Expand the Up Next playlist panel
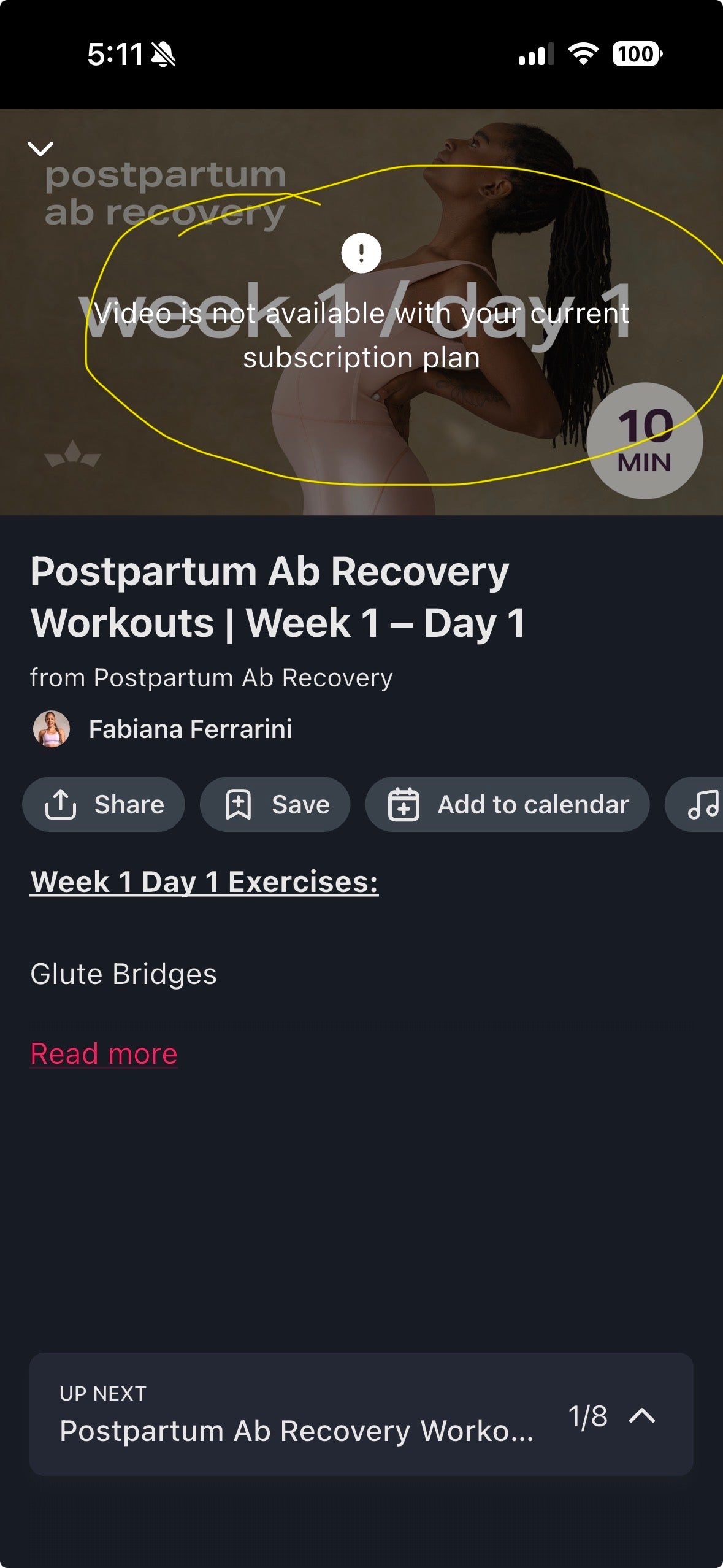723x1568 pixels. [641, 1415]
